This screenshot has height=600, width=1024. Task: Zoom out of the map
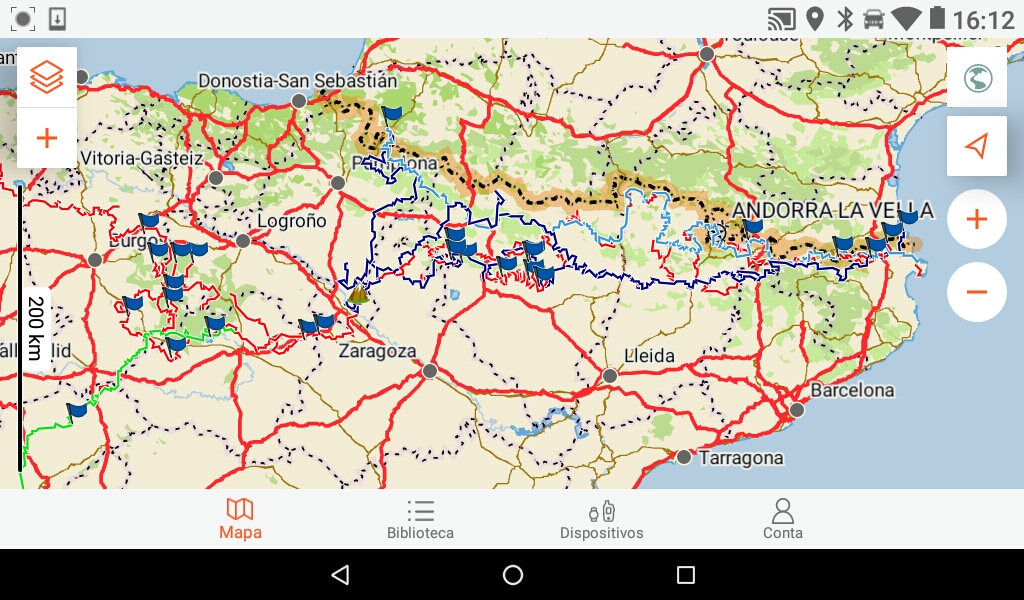pos(977,292)
